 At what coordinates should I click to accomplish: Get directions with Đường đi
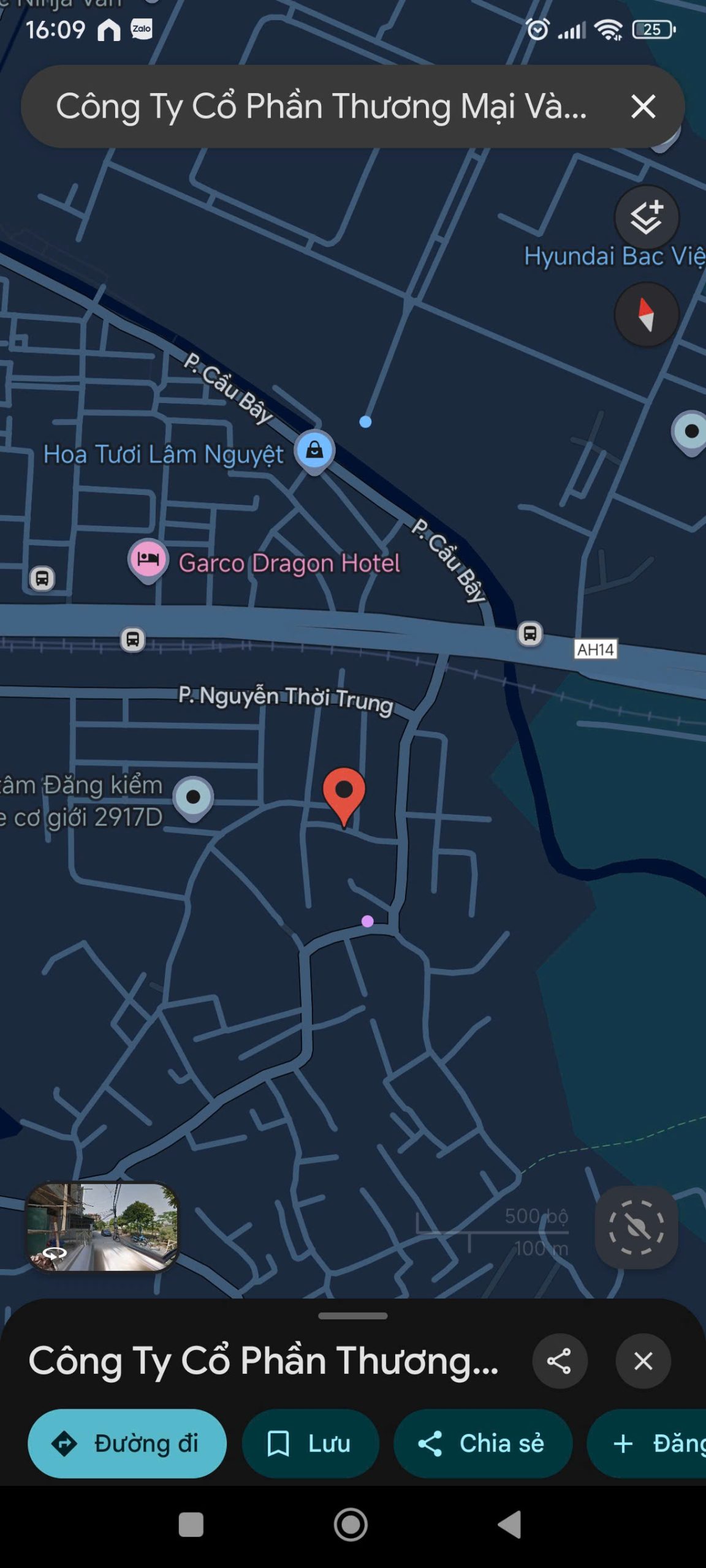pyautogui.click(x=127, y=1444)
